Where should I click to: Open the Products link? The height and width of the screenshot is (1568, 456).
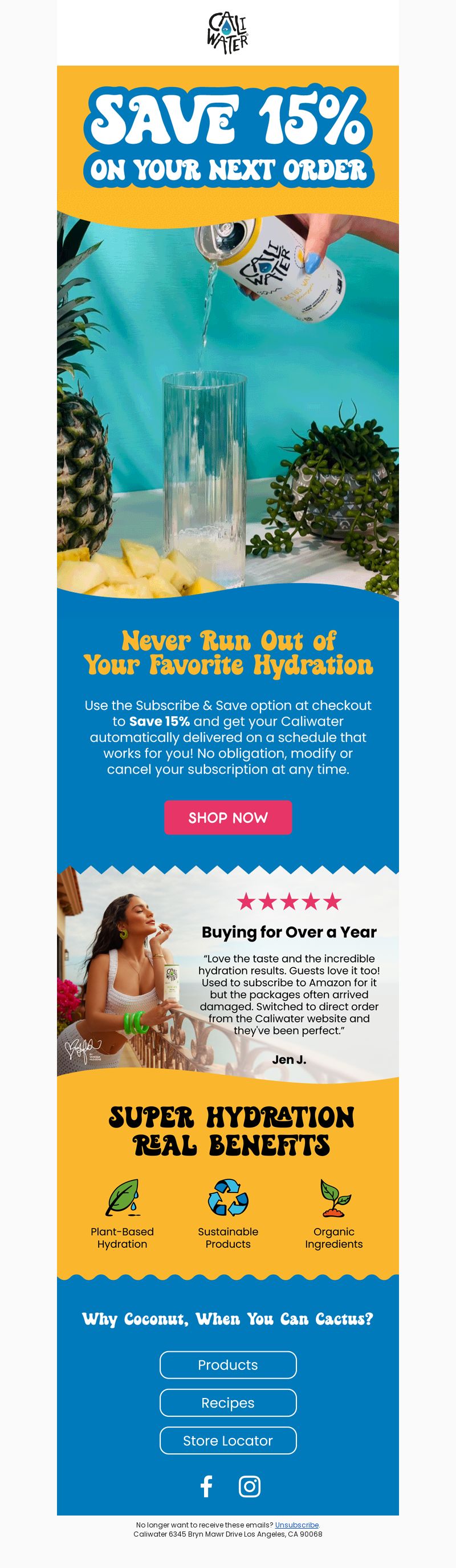tap(228, 1365)
